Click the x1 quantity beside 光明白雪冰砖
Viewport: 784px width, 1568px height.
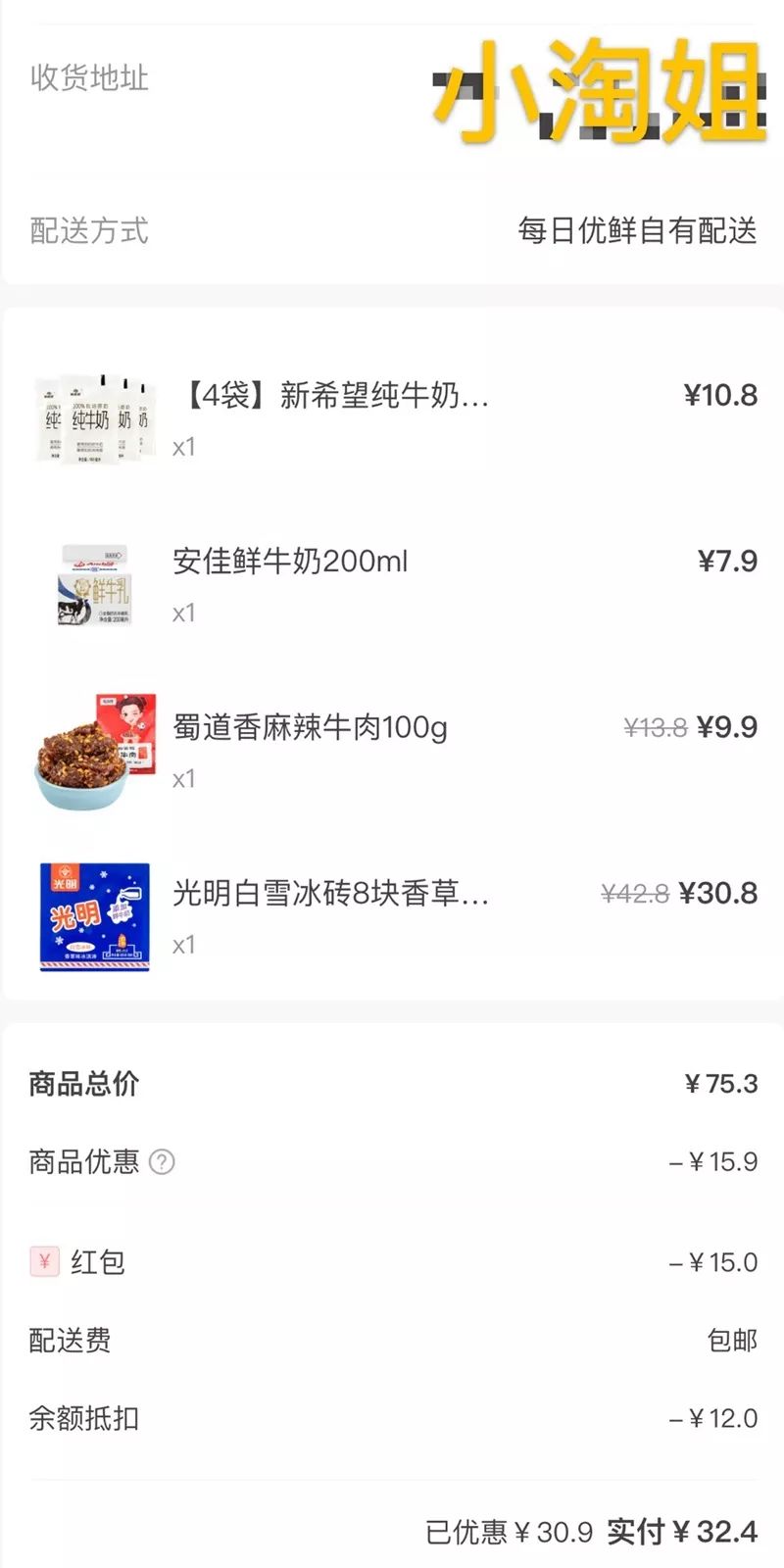[185, 944]
